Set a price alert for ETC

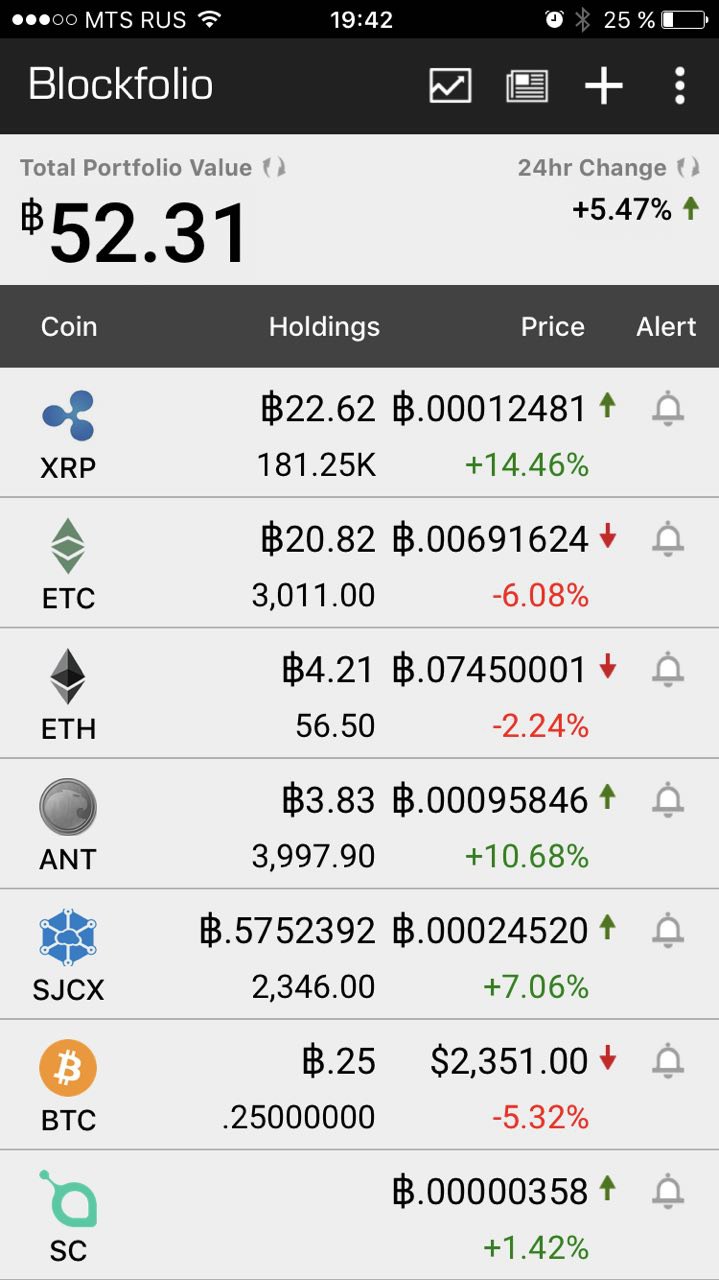[668, 540]
